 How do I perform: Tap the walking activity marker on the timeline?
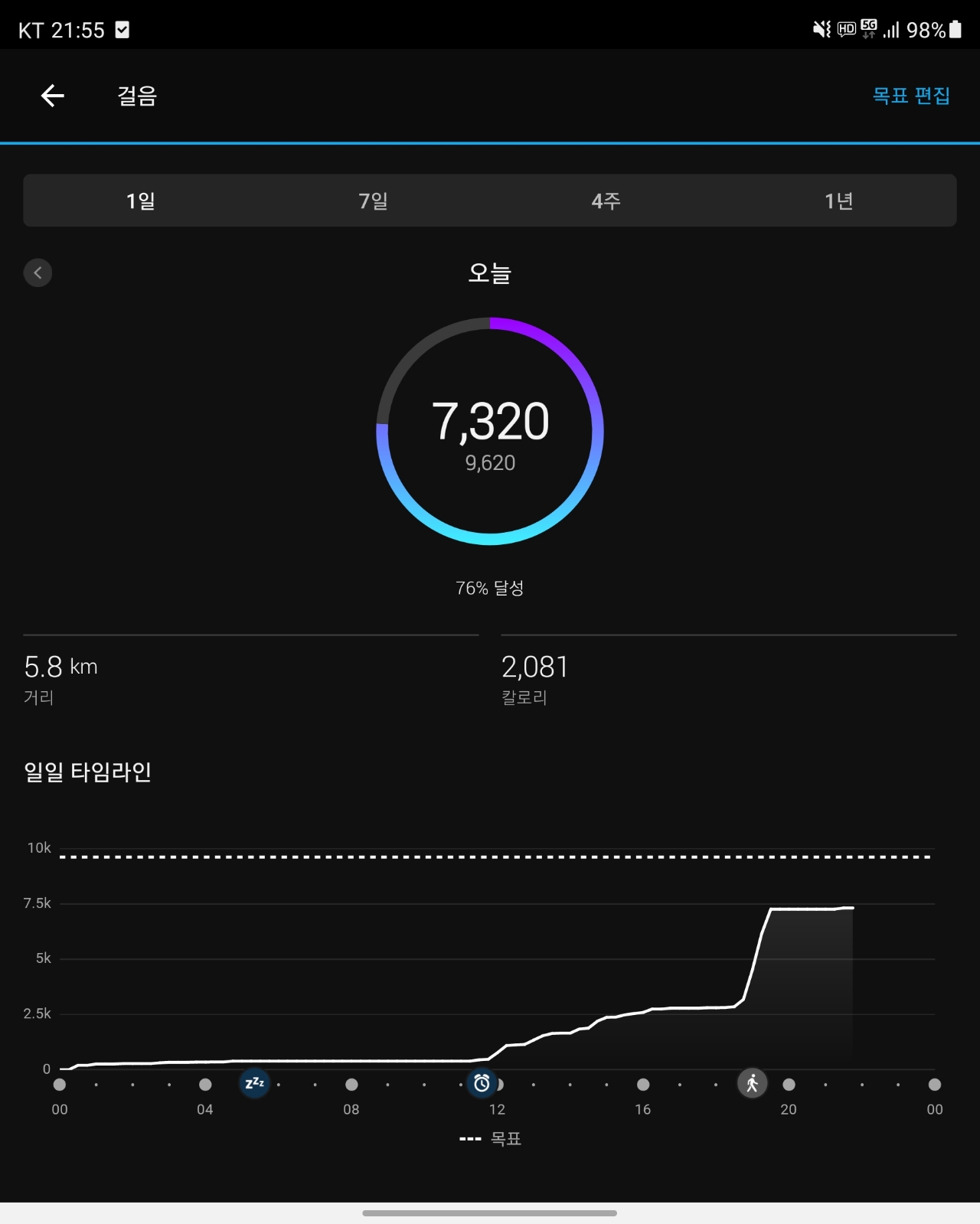tap(753, 1083)
